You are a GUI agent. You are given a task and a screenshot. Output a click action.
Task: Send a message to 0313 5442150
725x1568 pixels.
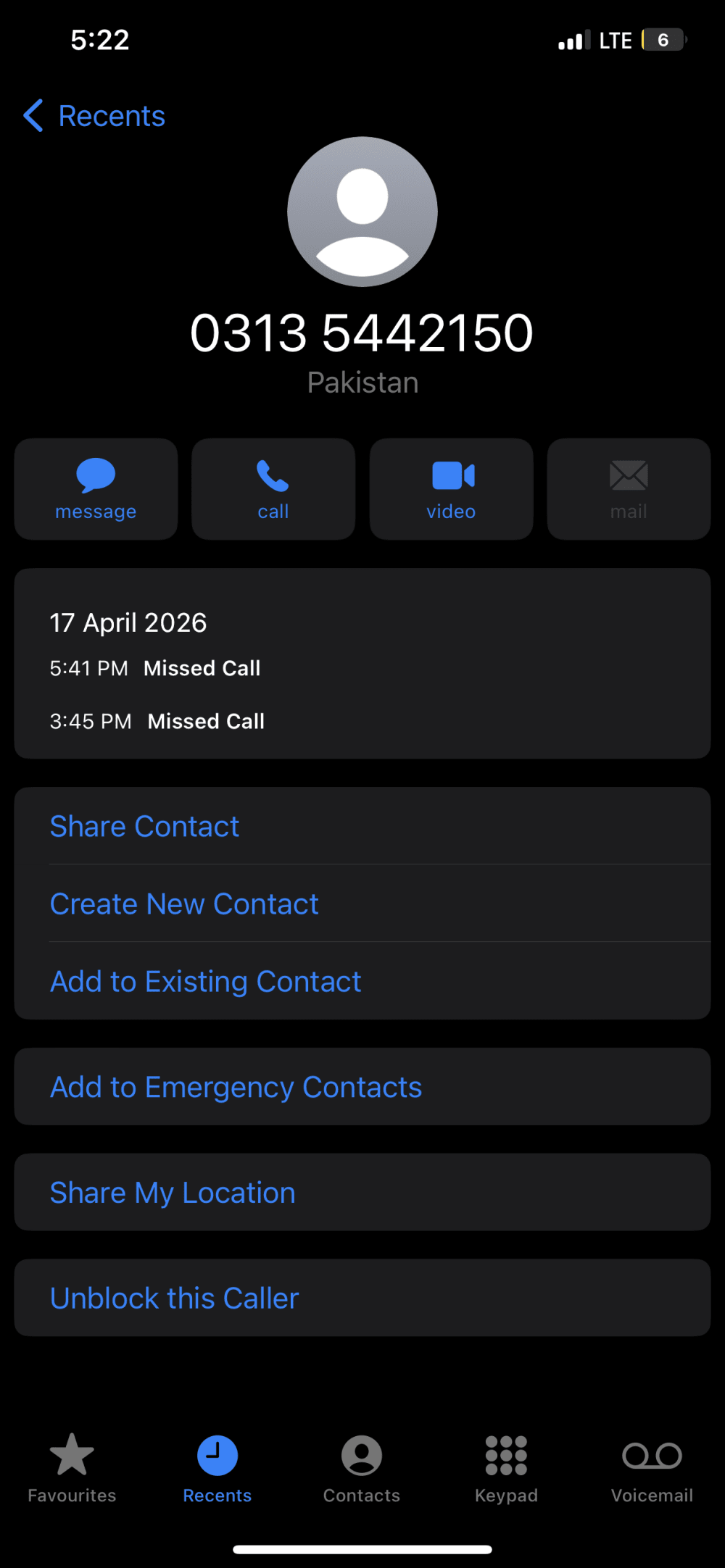click(x=96, y=489)
